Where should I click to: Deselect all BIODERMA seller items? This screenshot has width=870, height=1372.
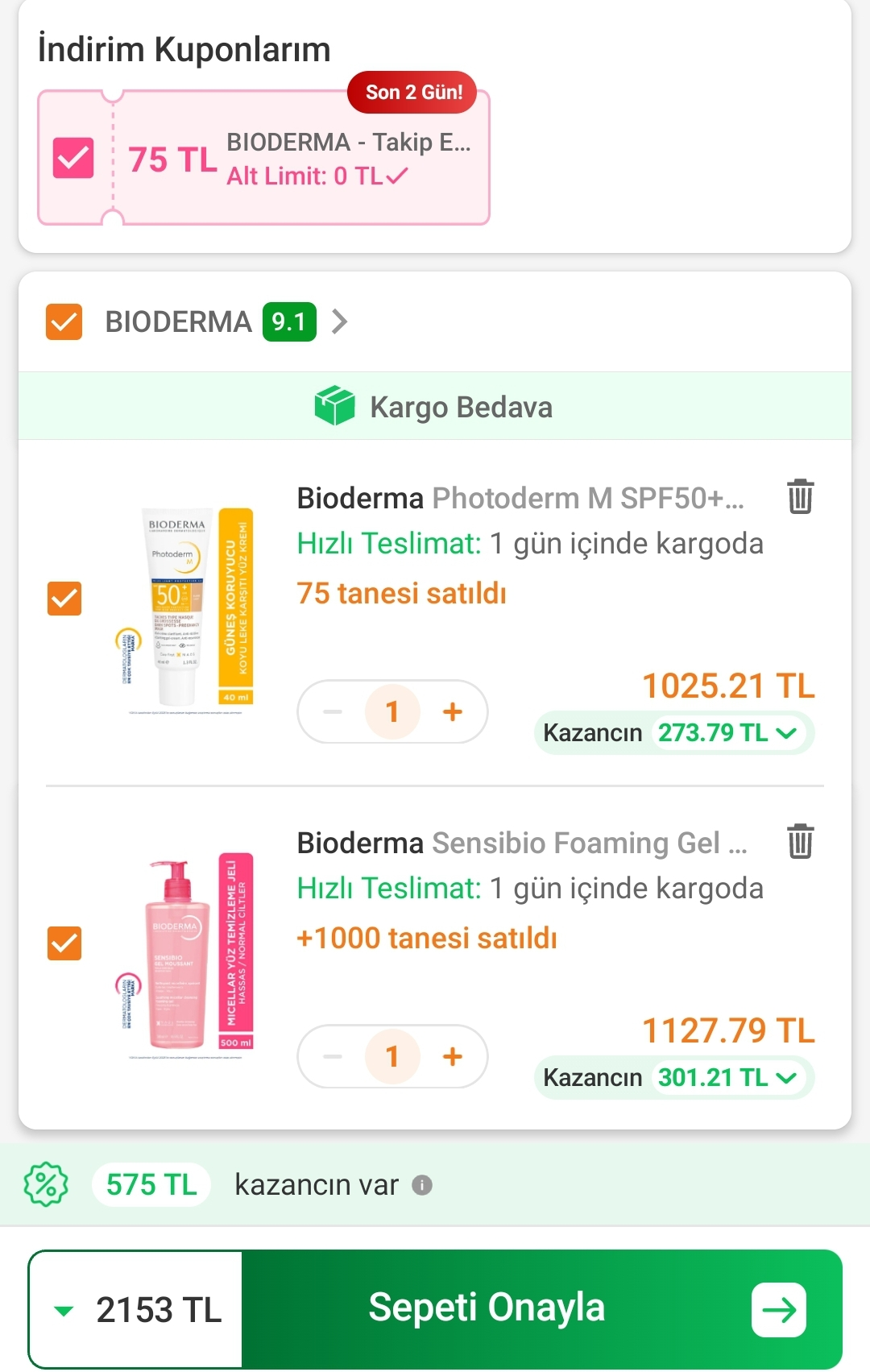(x=64, y=322)
